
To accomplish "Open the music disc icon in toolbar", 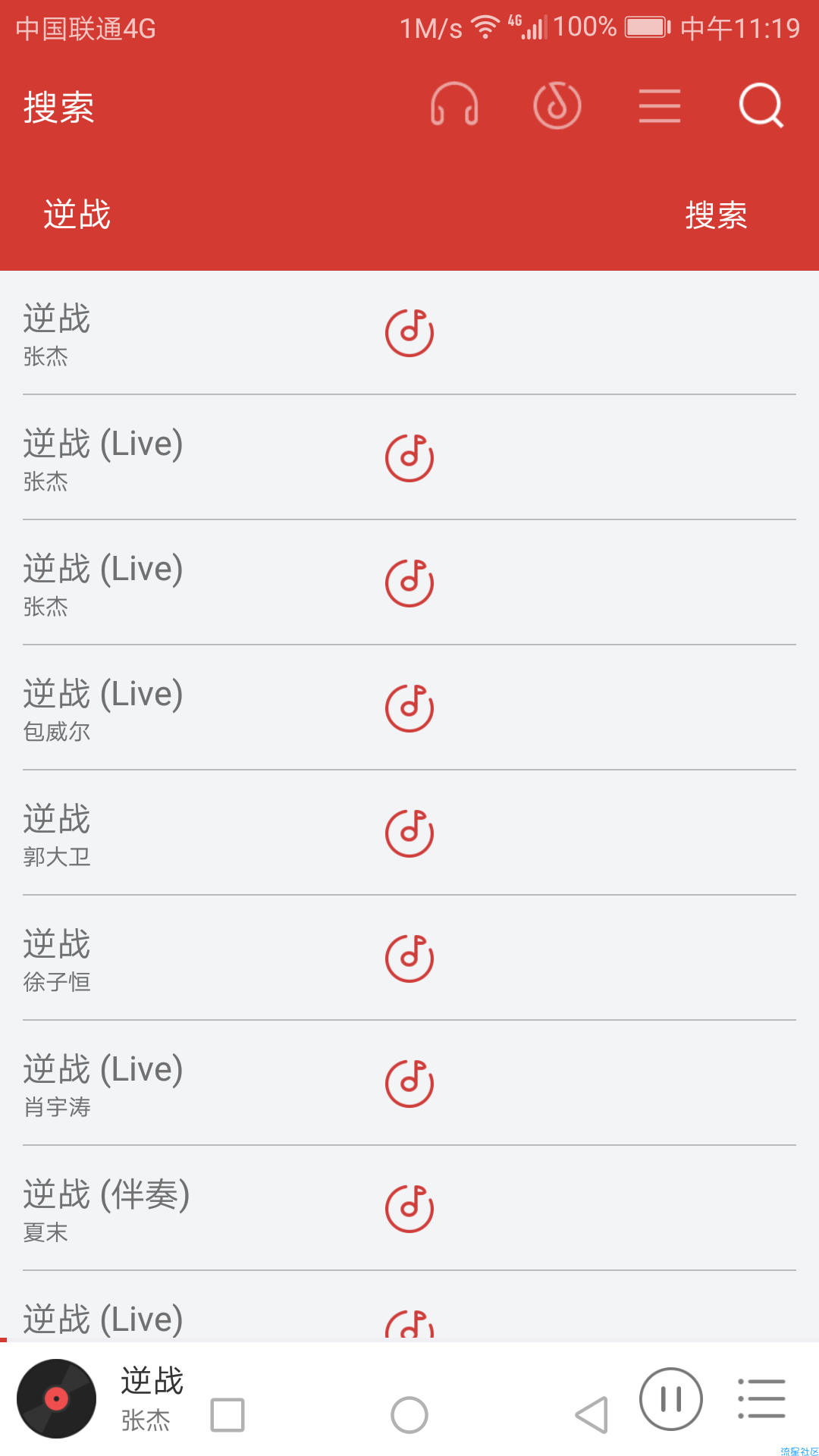I will (x=557, y=105).
